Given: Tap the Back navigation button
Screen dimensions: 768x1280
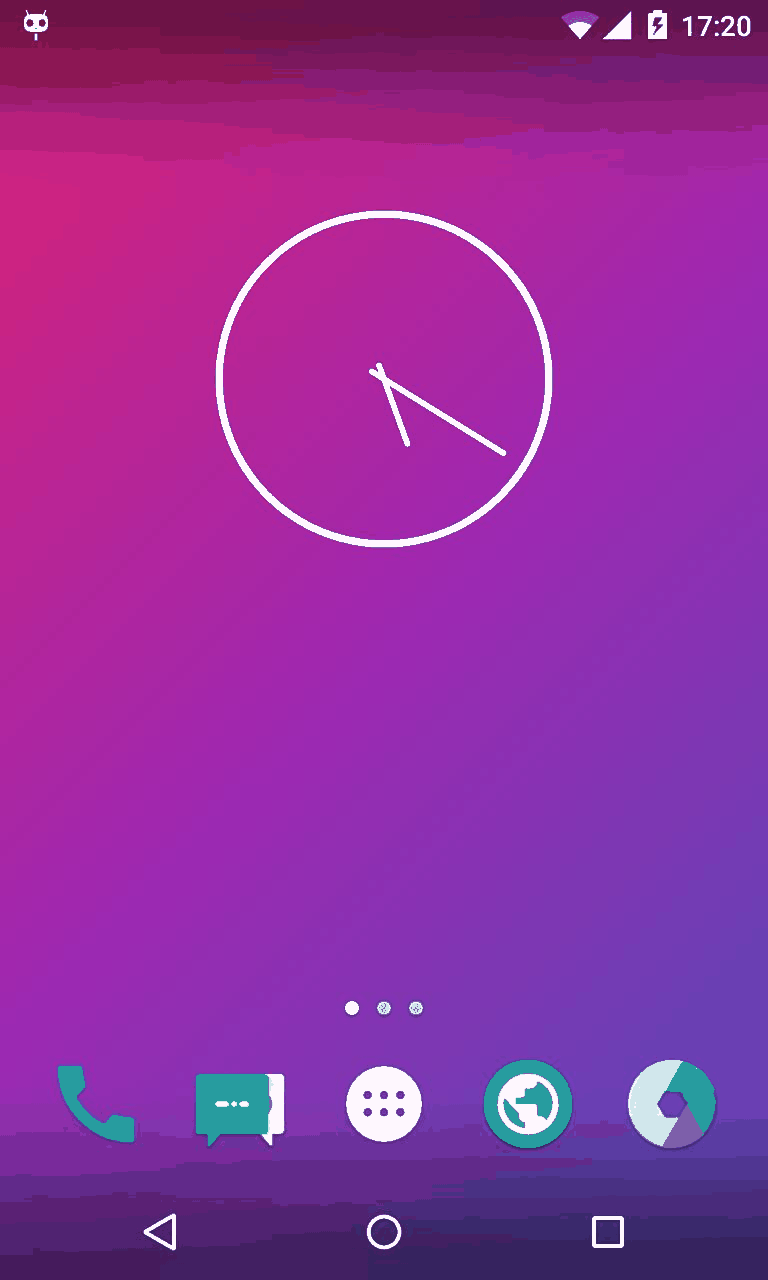Looking at the screenshot, I should pyautogui.click(x=160, y=1232).
